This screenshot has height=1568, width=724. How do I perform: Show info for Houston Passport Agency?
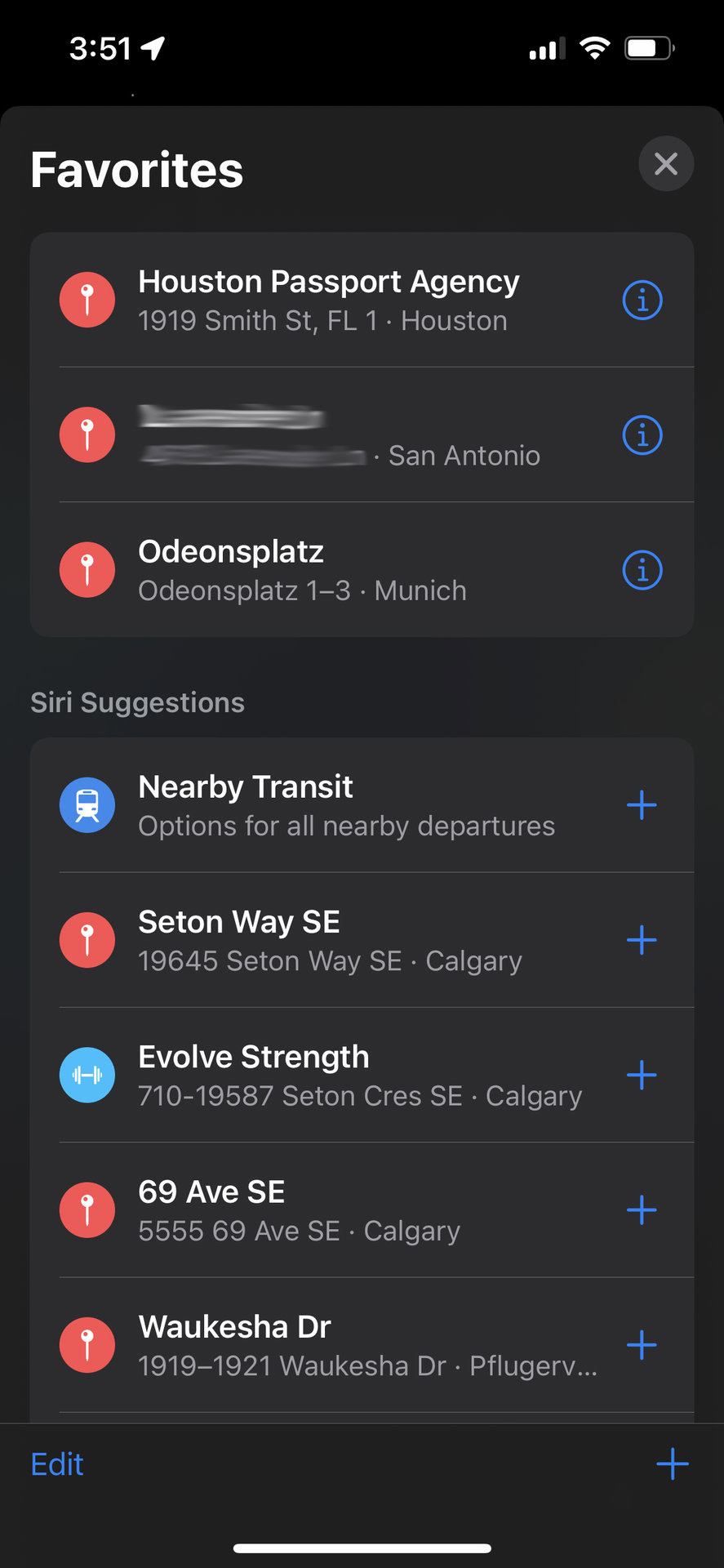pyautogui.click(x=642, y=301)
